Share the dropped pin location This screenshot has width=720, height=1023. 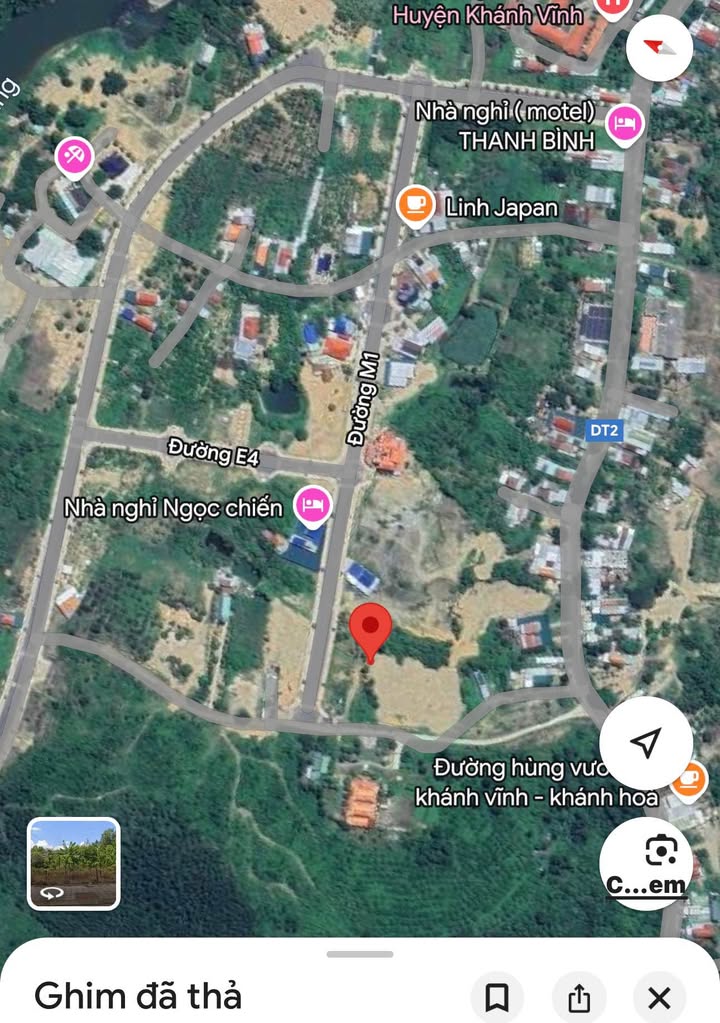[579, 996]
